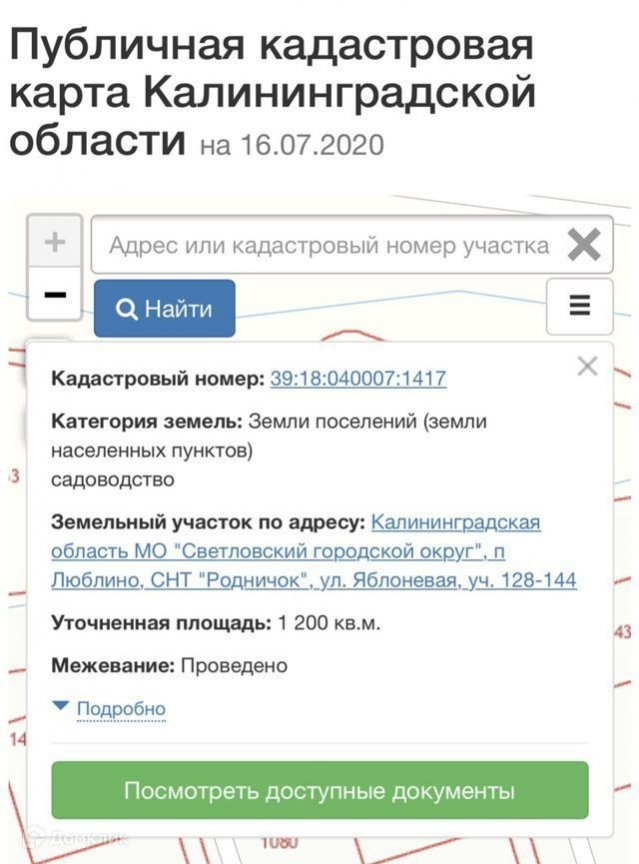The height and width of the screenshot is (864, 639).
Task: Open the hamburger menu next to search
Action: click(580, 306)
